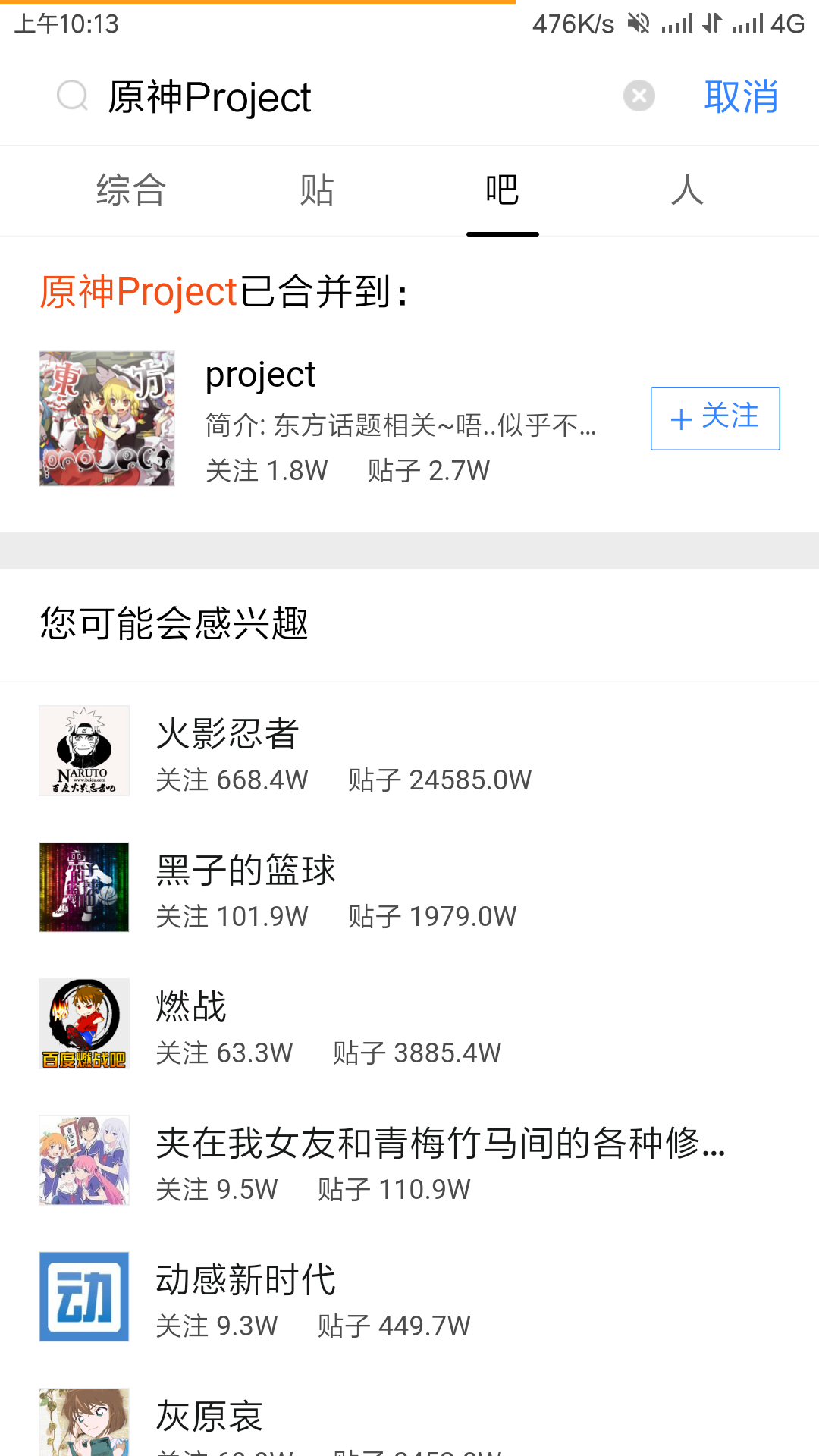Clear the search text
819x1456 pixels.
coord(639,96)
